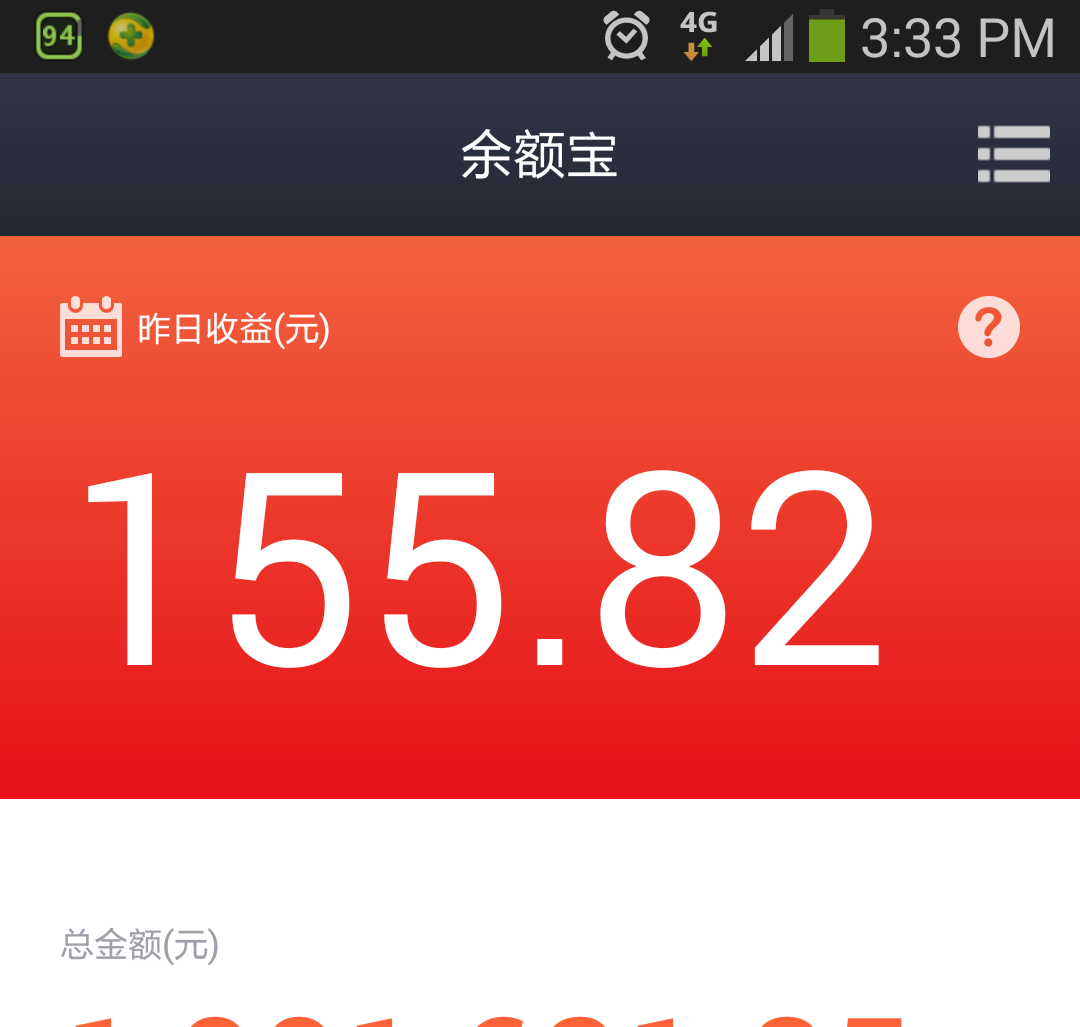Viewport: 1080px width, 1027px height.
Task: Tap the question mark help icon
Action: (x=988, y=327)
